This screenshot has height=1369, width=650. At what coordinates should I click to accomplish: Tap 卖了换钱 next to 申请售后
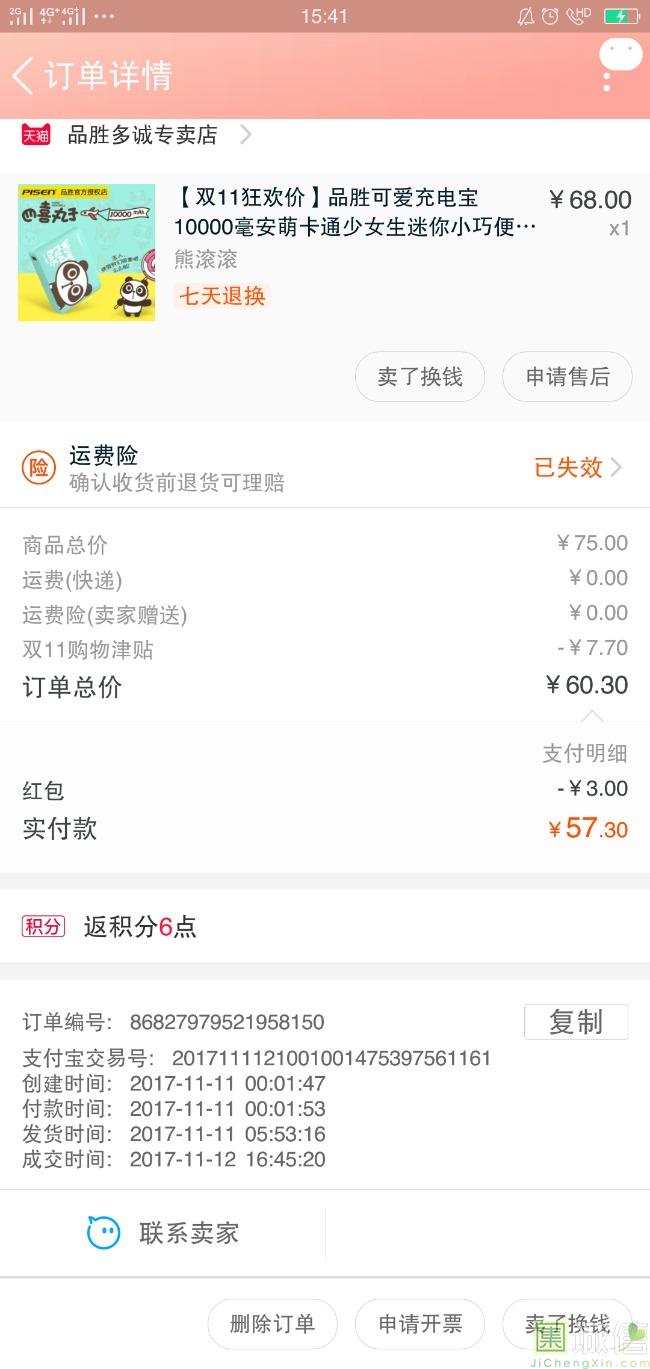(x=420, y=377)
